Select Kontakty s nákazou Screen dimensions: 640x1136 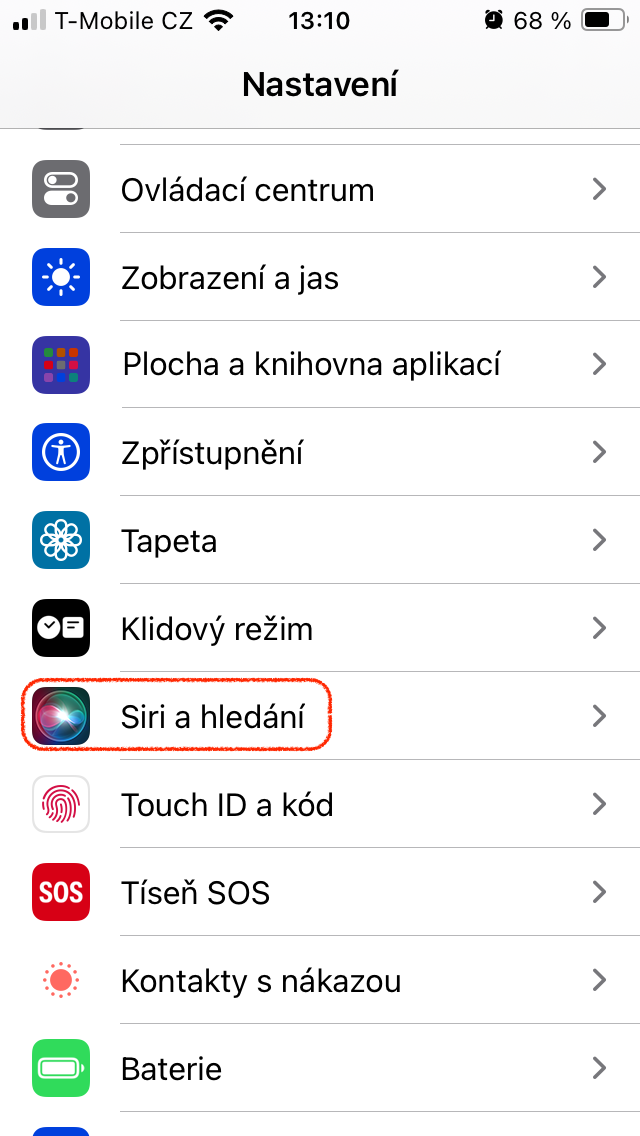(320, 980)
